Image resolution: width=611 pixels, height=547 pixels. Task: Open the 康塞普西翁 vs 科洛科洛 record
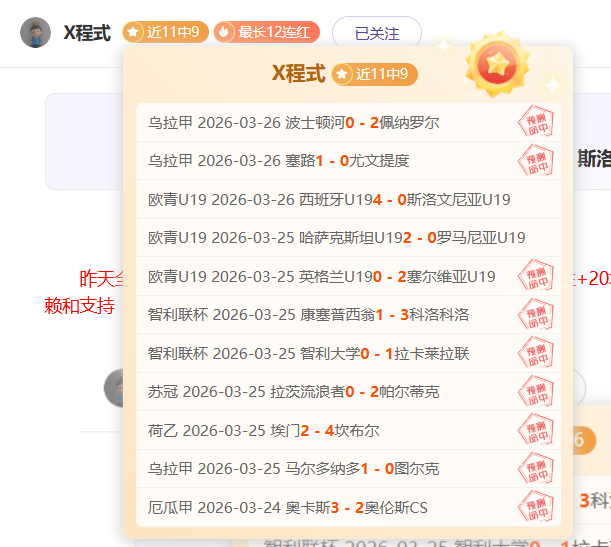coord(308,315)
